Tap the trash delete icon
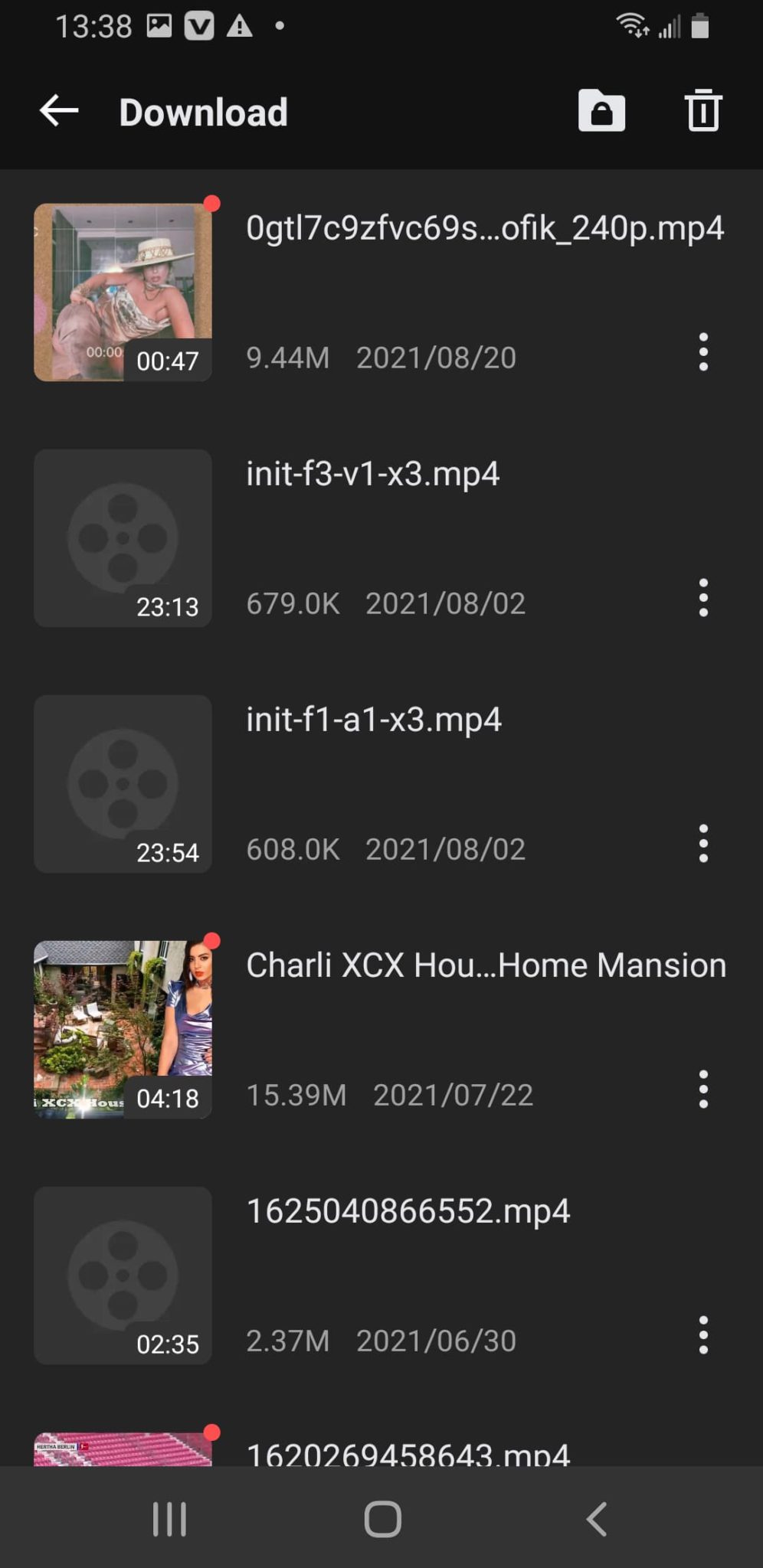 pyautogui.click(x=702, y=112)
